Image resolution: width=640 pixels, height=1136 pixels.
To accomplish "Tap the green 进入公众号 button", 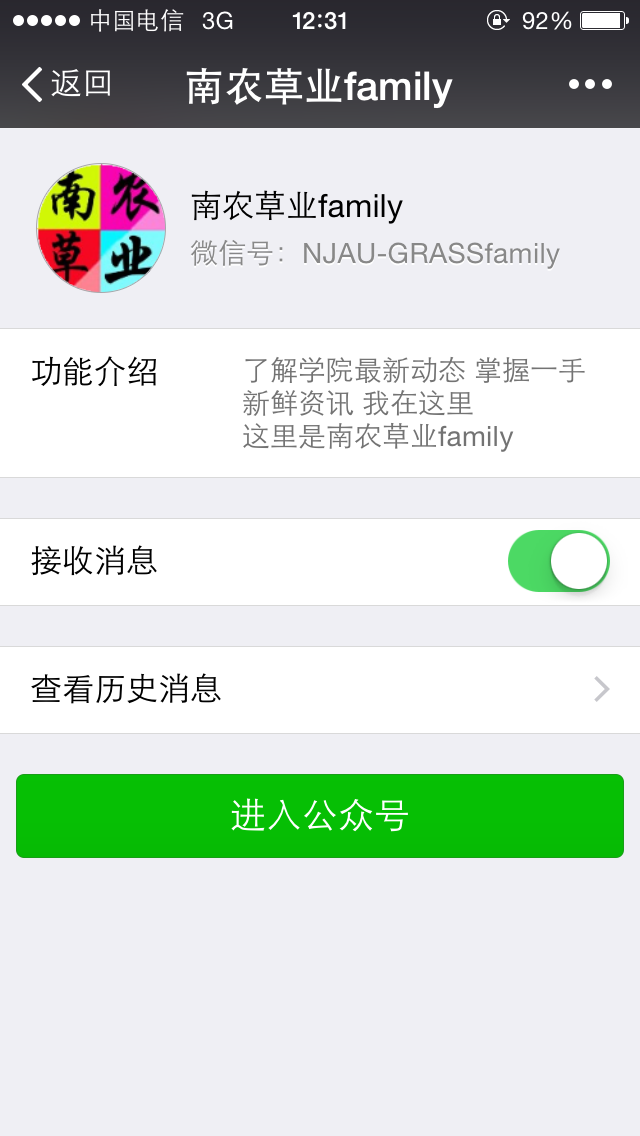I will (320, 816).
